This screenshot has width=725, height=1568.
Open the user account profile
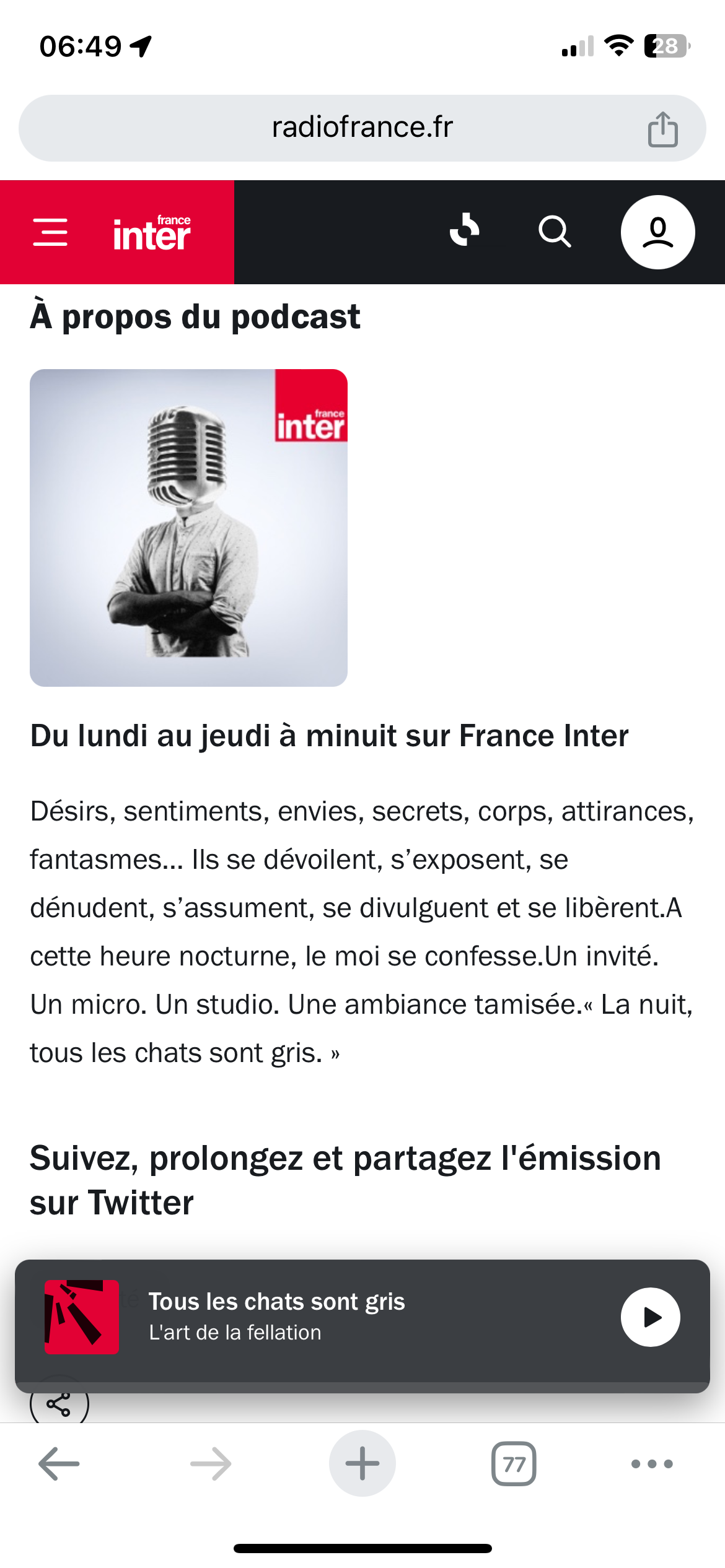pos(657,232)
